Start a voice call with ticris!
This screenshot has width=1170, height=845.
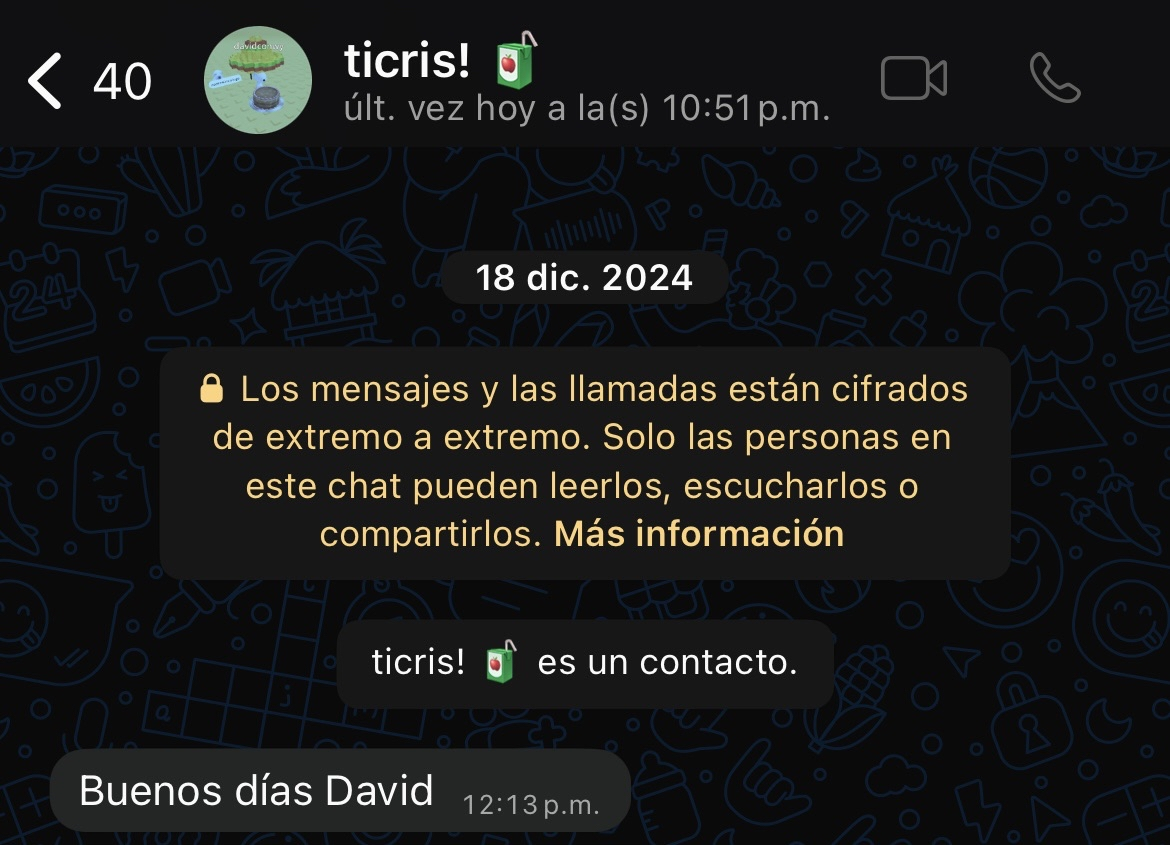(x=1055, y=79)
